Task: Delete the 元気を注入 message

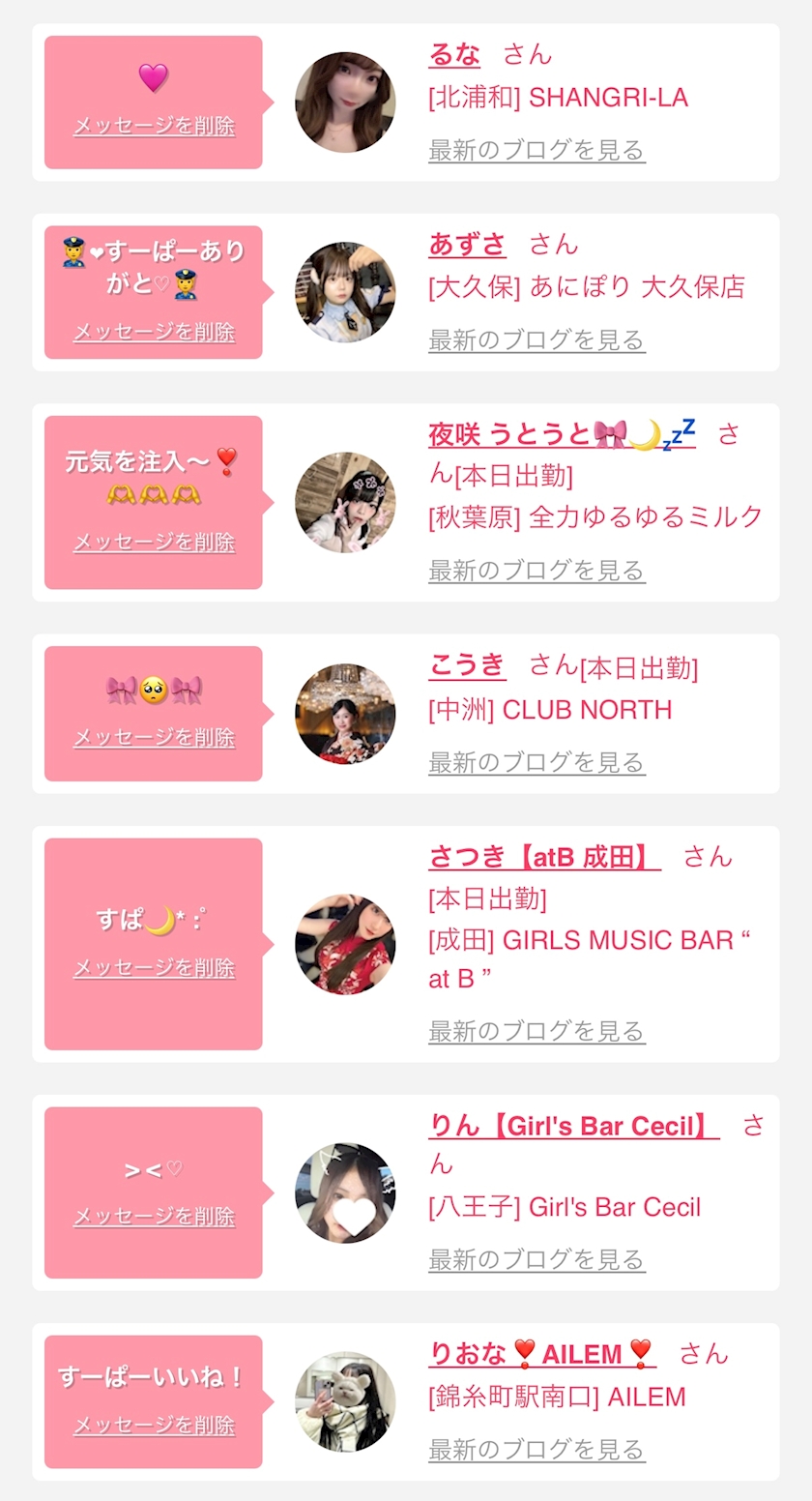Action: [x=154, y=542]
